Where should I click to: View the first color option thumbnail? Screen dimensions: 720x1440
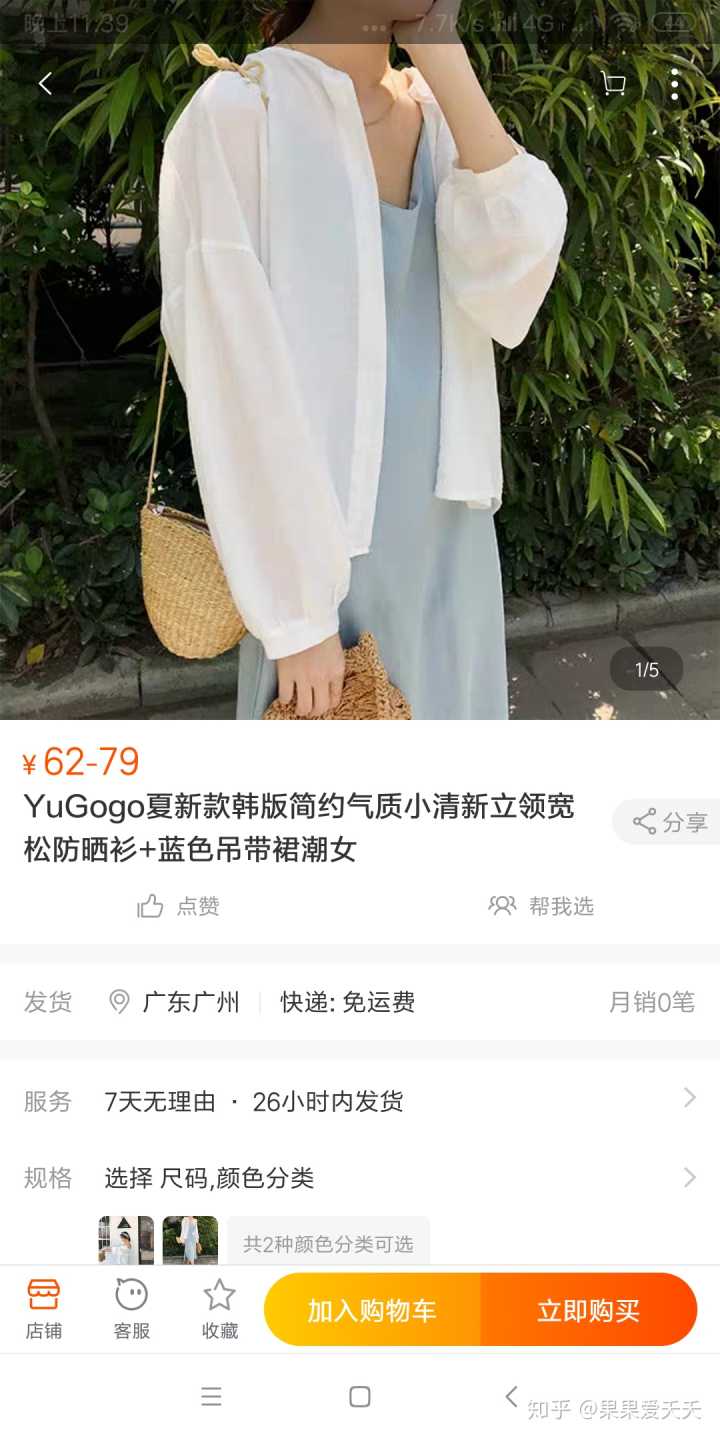coord(126,1240)
